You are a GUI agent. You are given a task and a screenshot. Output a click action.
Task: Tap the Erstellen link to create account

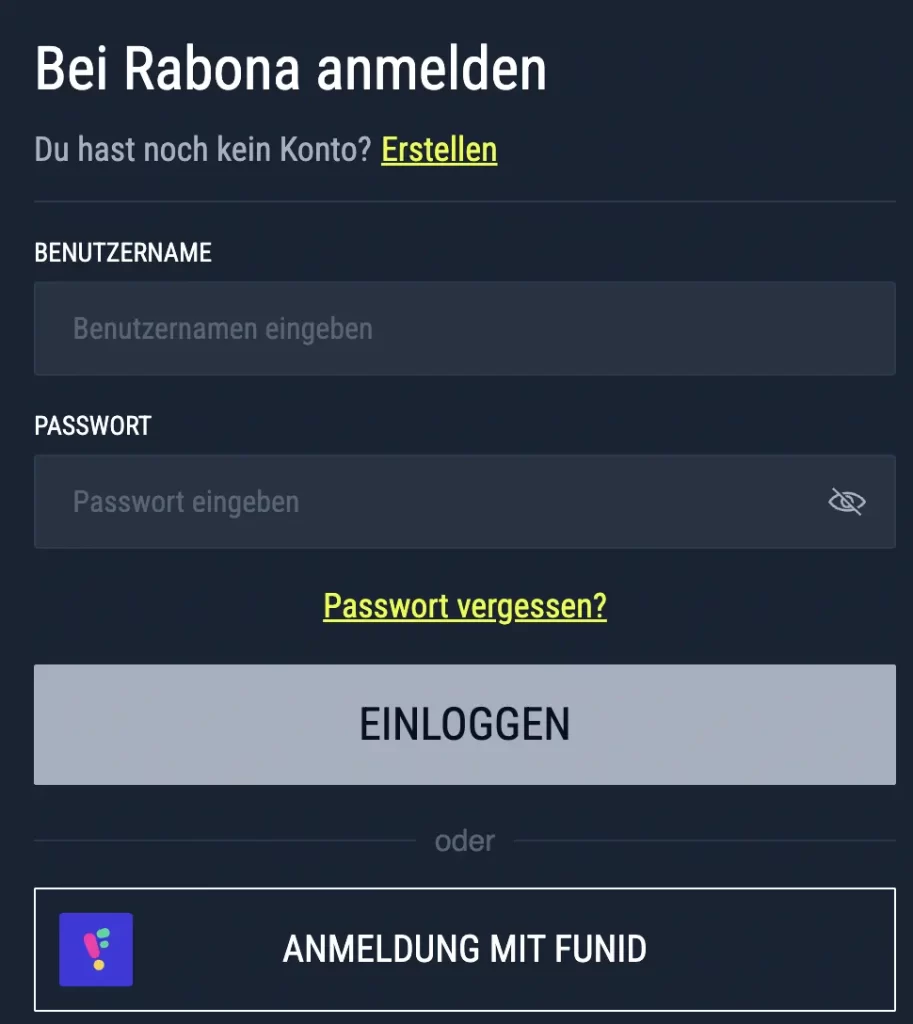coord(439,150)
